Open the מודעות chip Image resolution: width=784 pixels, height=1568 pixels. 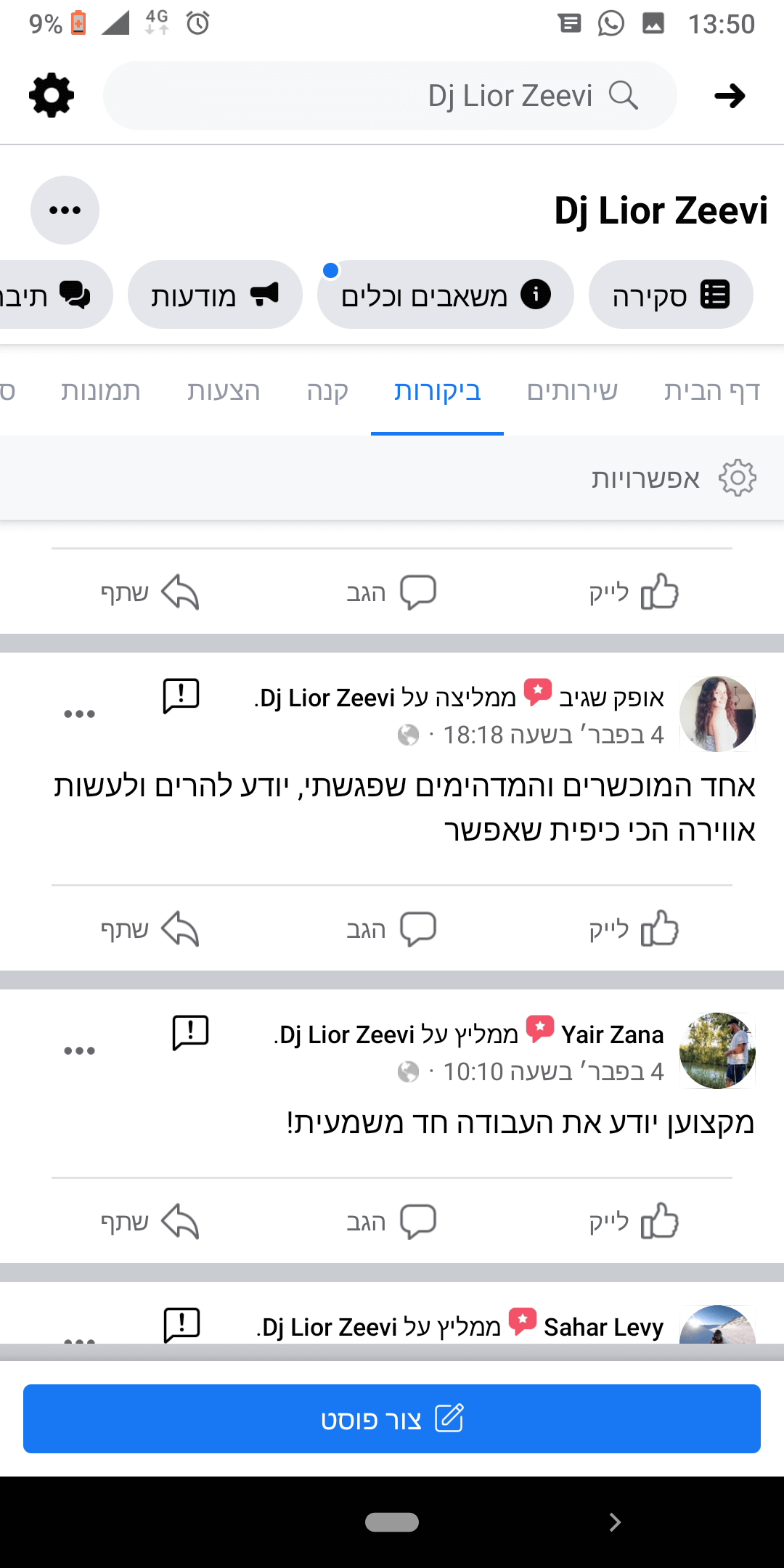click(215, 295)
